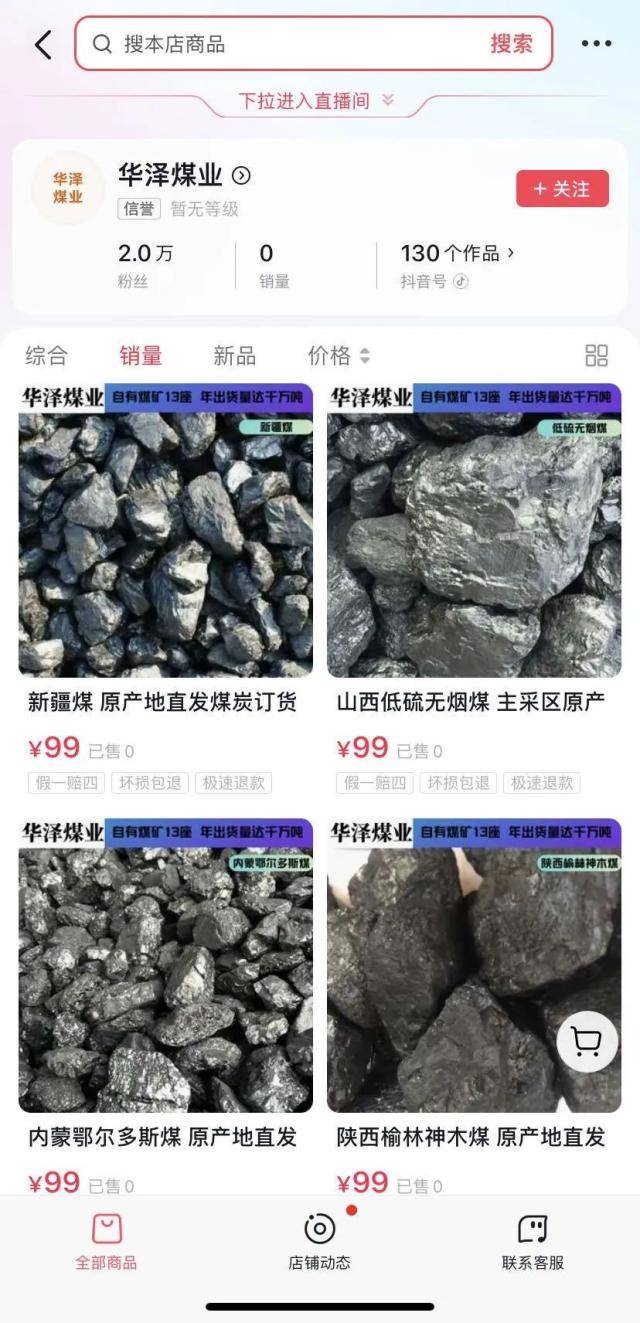View the 130 个作品 link
The image size is (640, 1323).
(x=457, y=254)
